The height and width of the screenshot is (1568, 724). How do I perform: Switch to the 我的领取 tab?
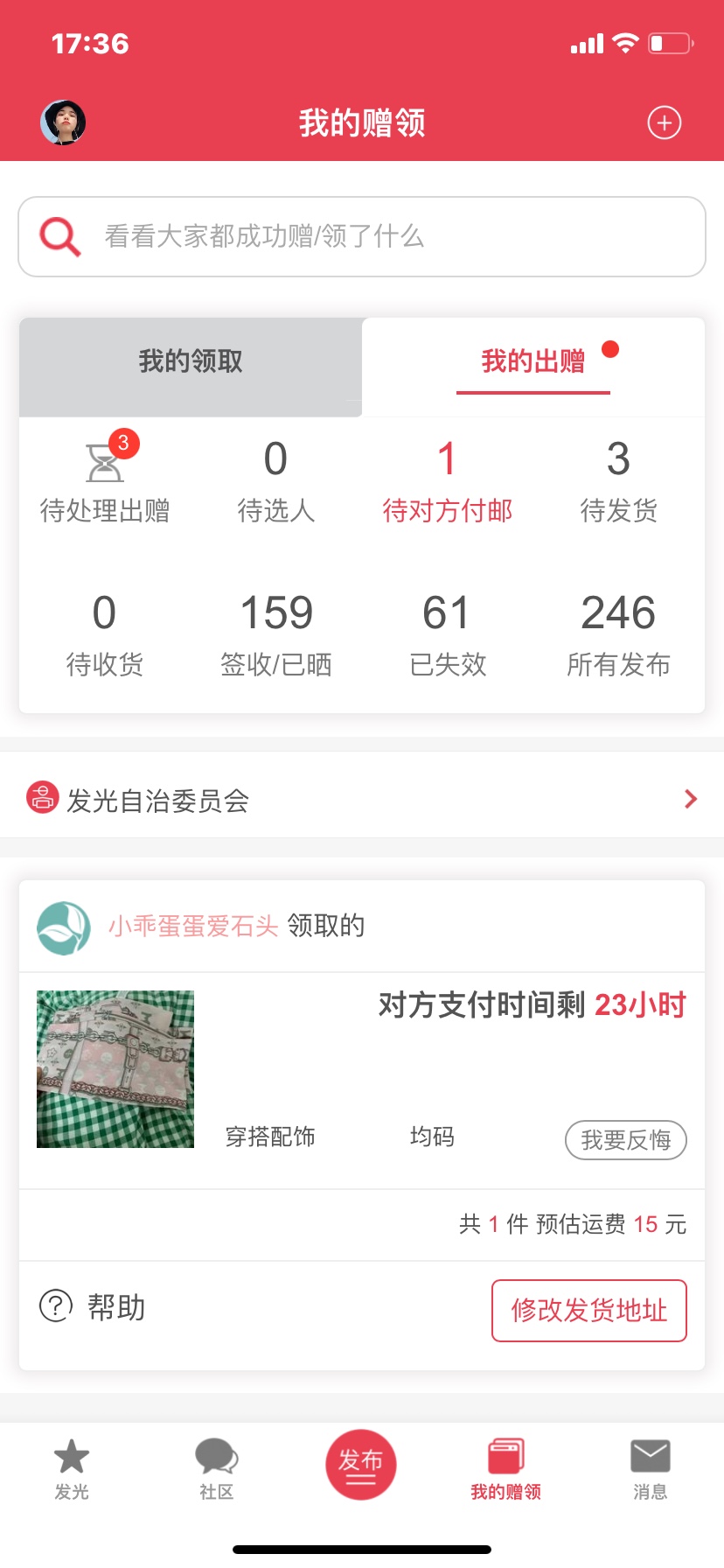point(191,361)
